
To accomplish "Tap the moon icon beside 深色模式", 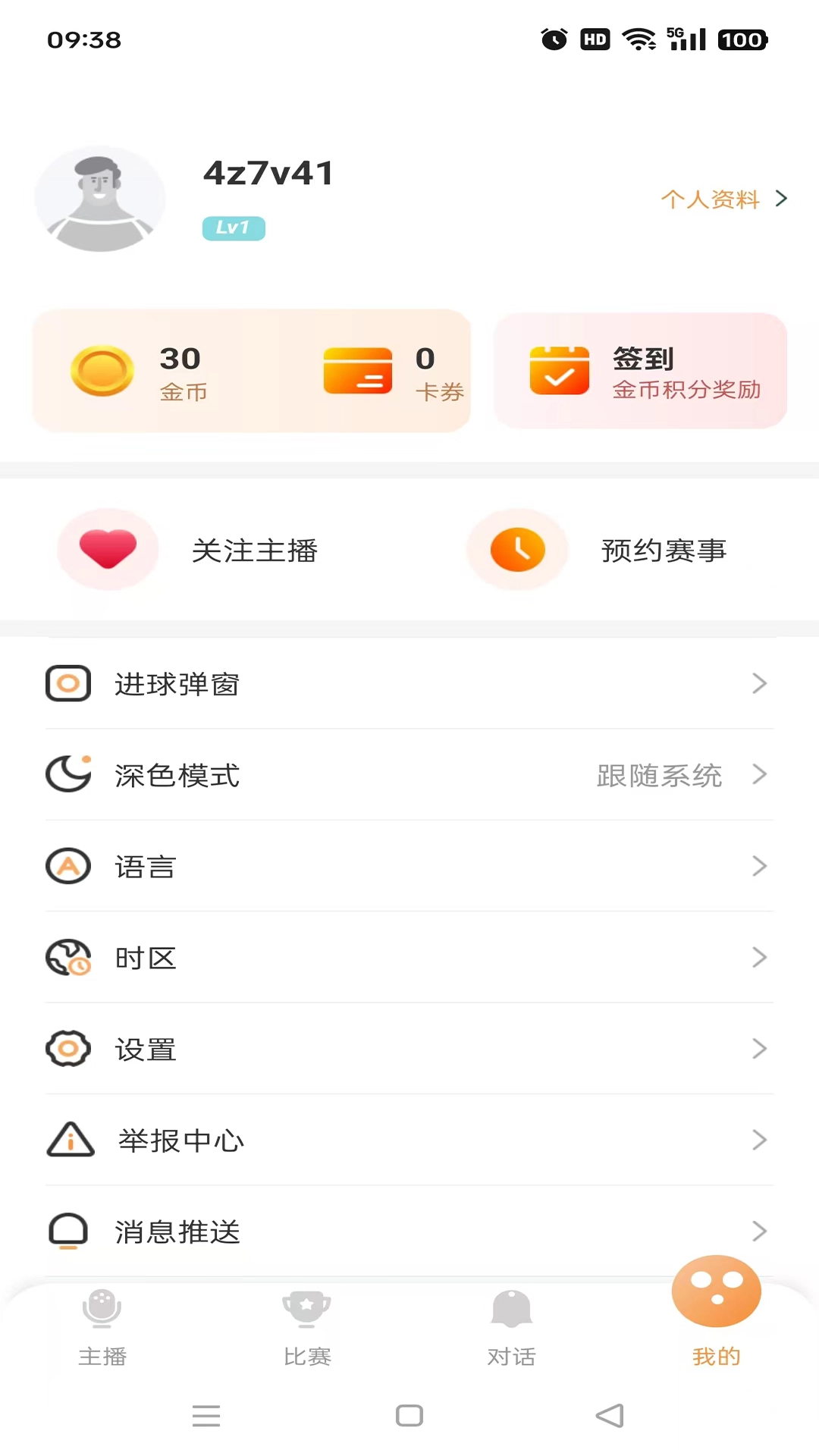I will point(67,774).
